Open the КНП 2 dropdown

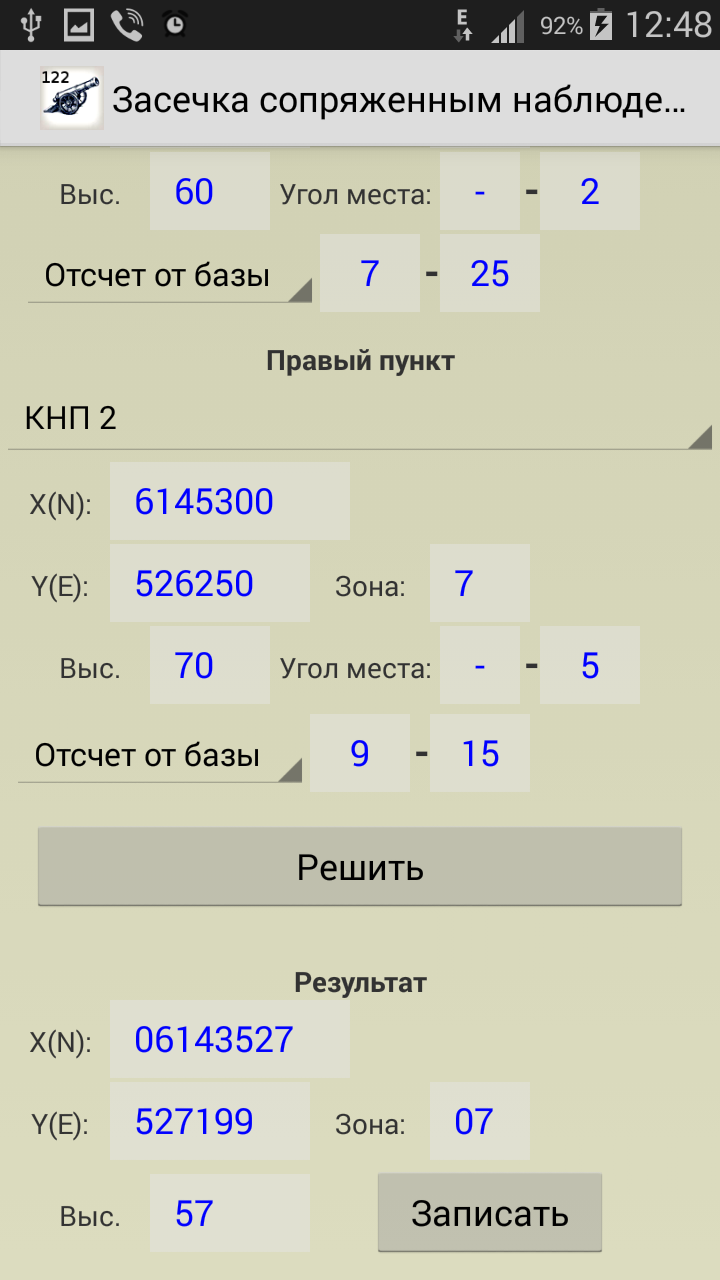(360, 419)
